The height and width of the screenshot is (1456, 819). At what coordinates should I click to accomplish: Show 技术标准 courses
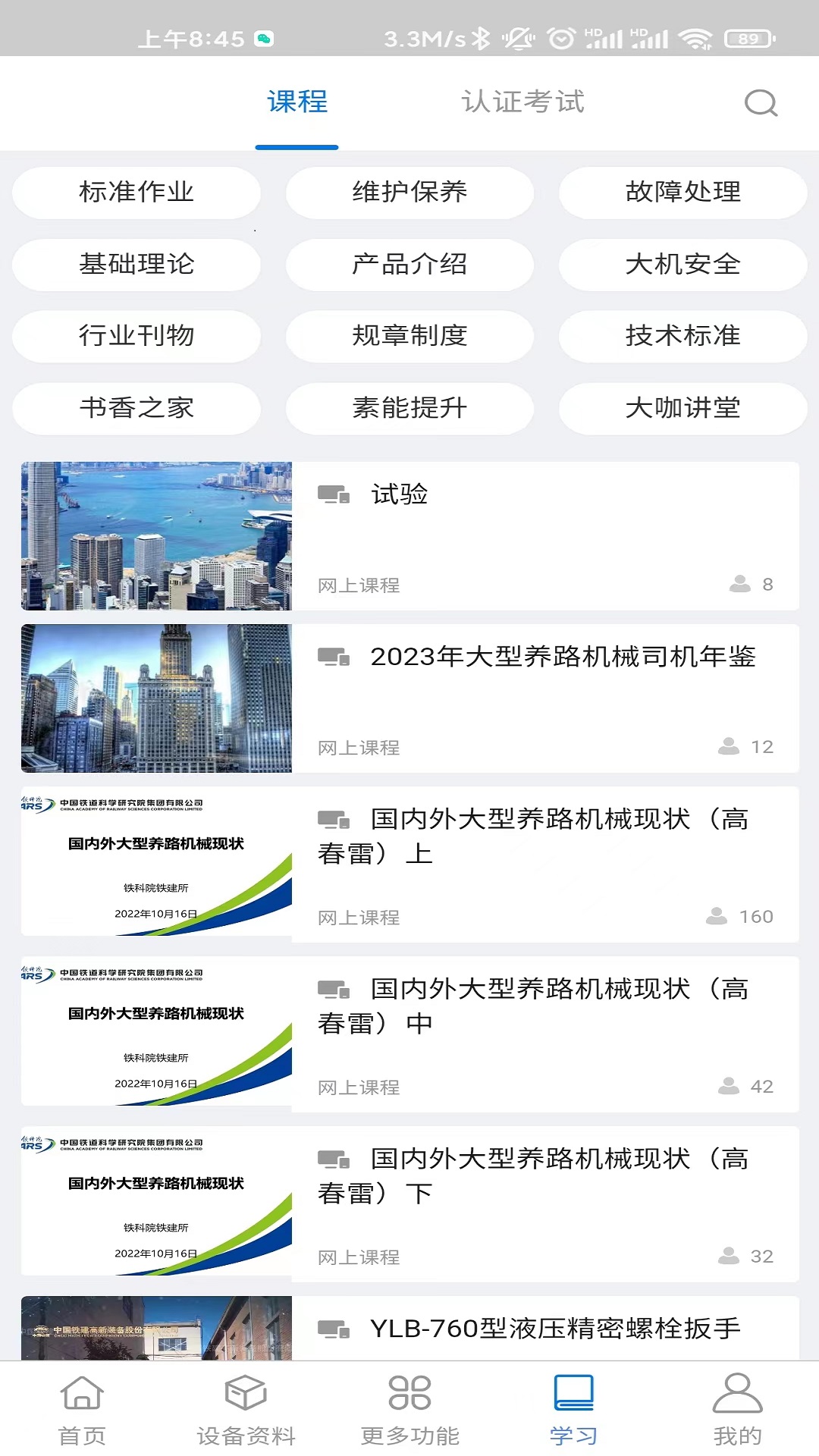pos(682,335)
